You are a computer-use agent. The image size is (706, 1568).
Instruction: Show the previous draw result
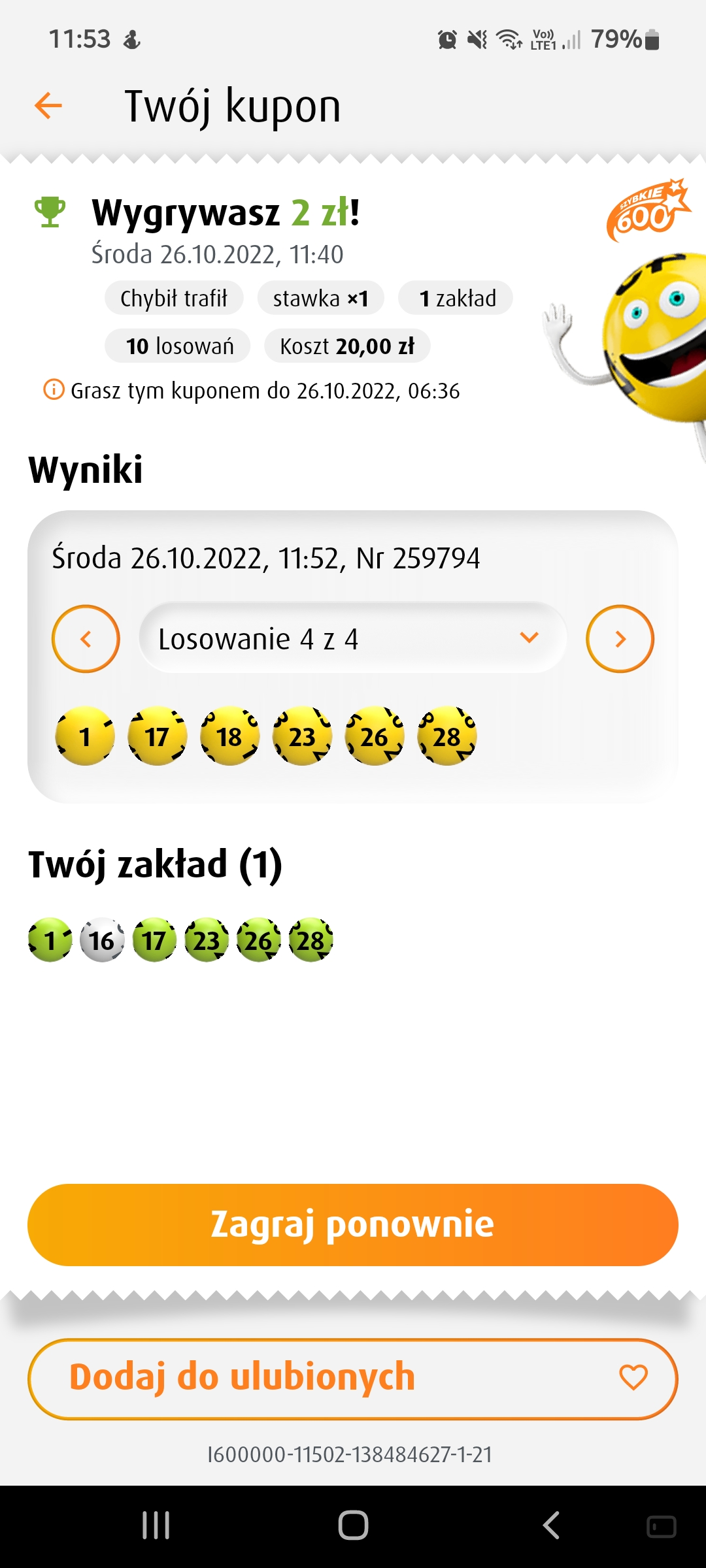pyautogui.click(x=86, y=639)
